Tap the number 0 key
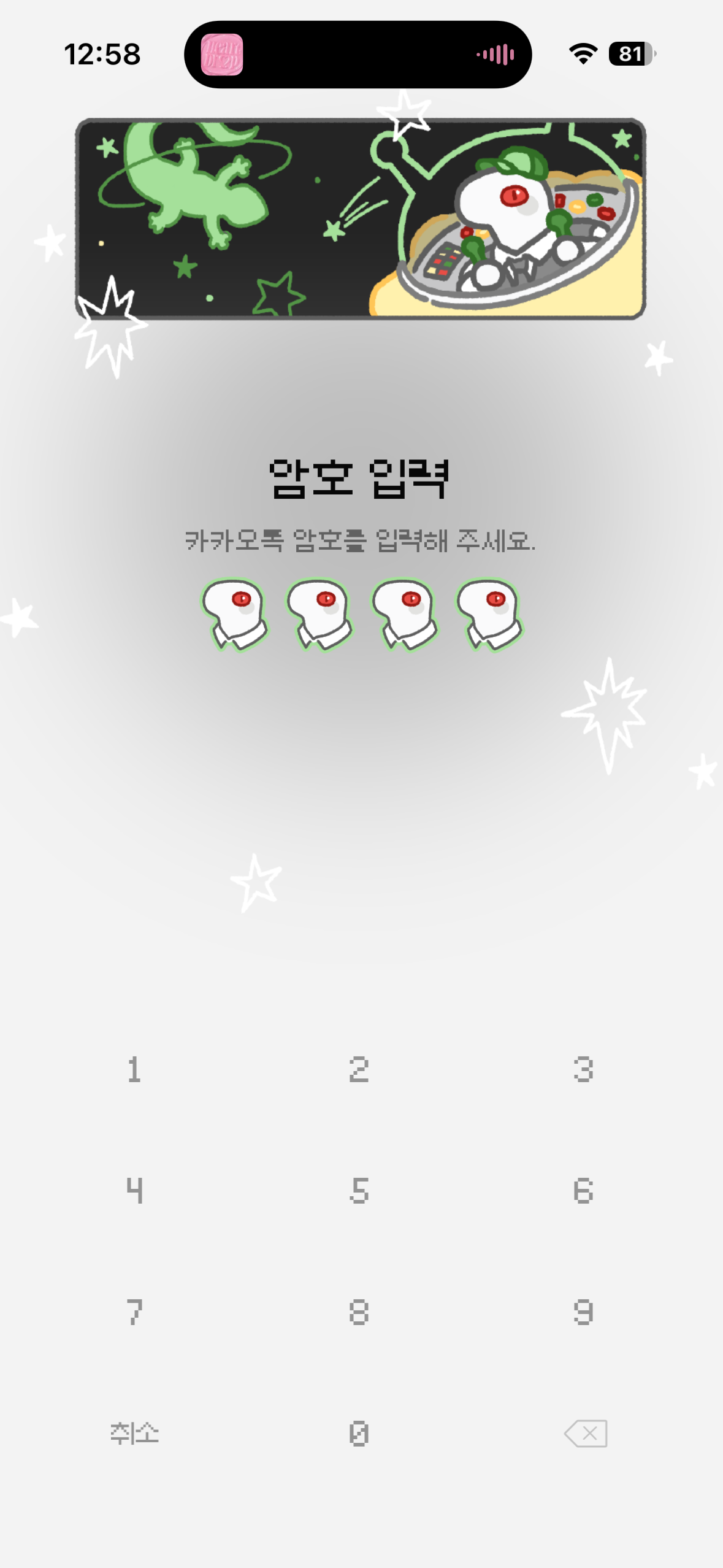 359,1434
